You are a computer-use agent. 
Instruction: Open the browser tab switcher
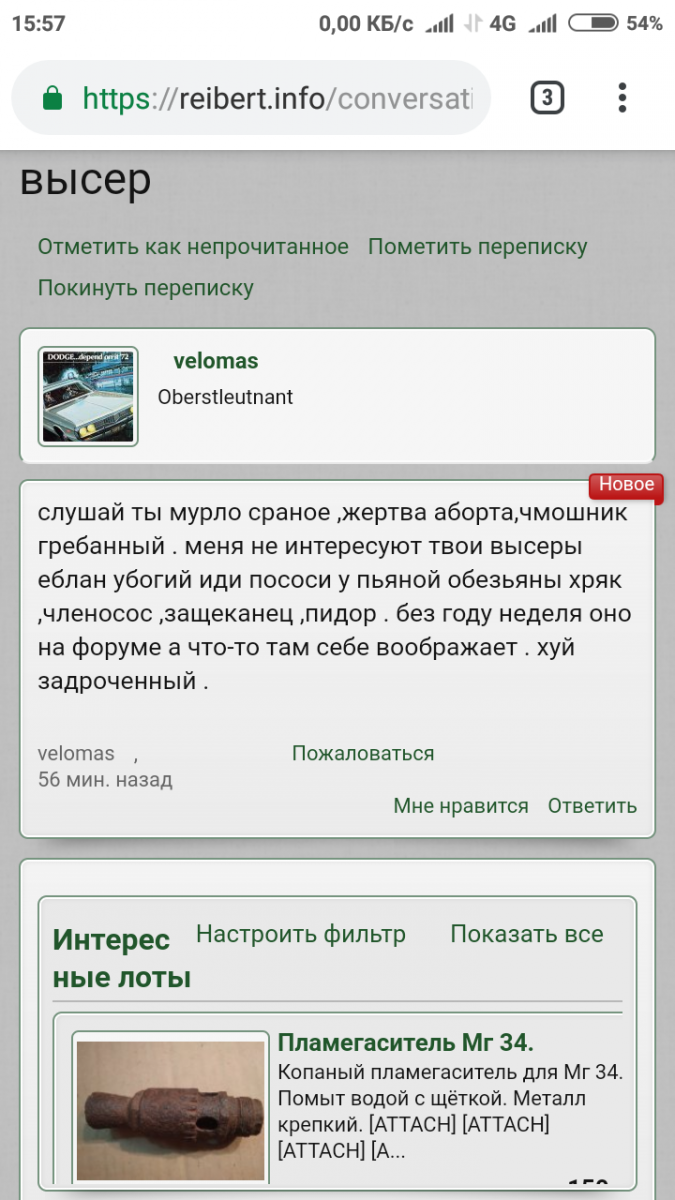click(x=547, y=98)
